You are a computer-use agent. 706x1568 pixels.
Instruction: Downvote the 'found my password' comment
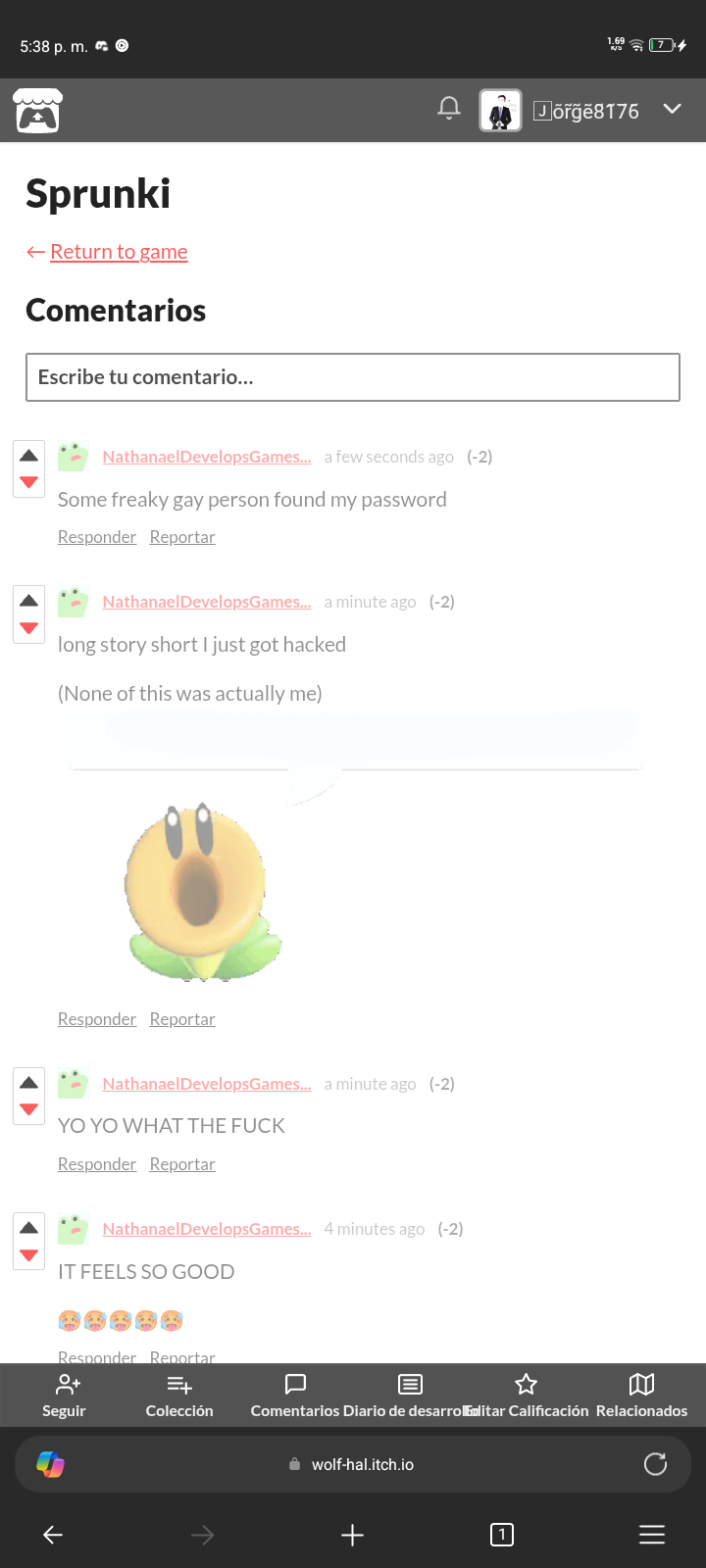point(29,482)
